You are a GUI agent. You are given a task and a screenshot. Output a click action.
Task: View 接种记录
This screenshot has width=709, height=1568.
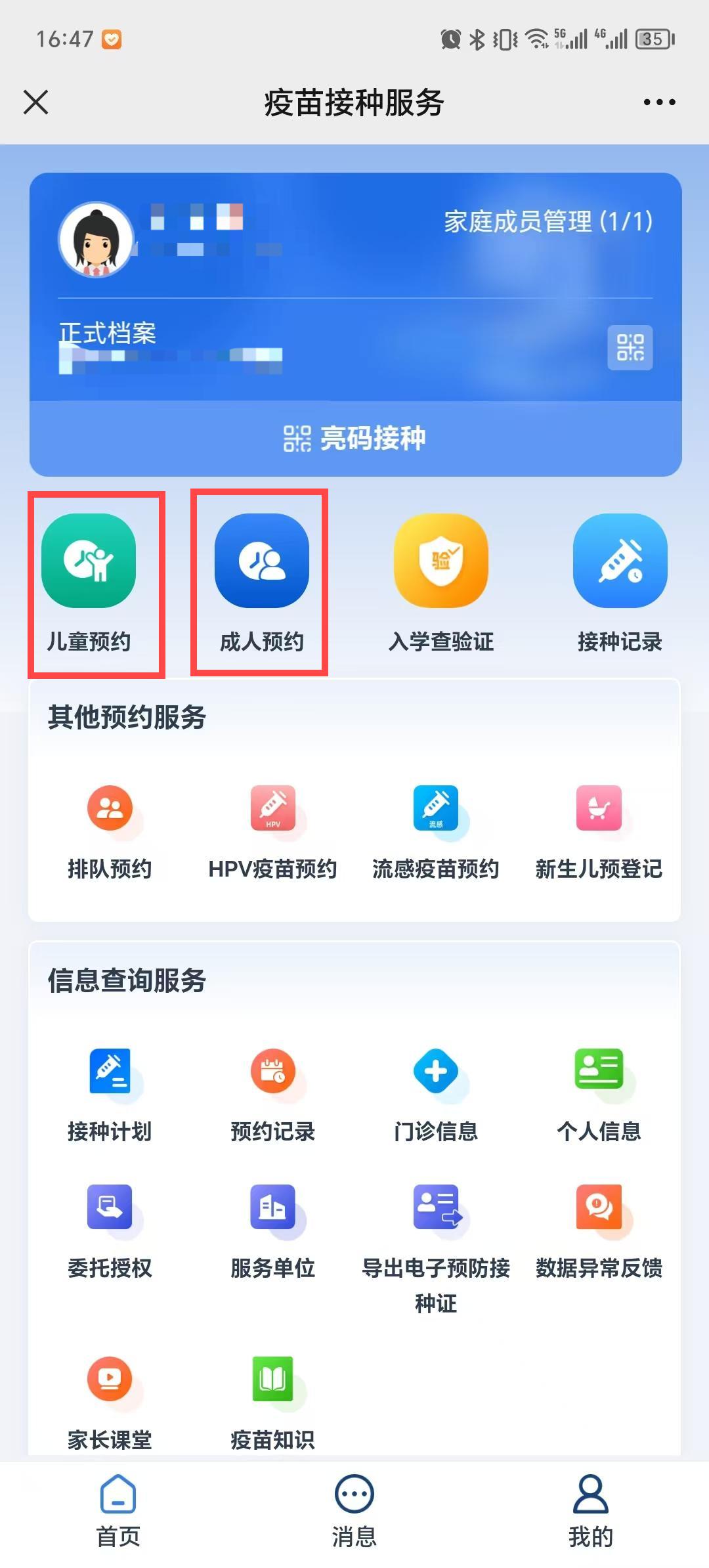[620, 582]
